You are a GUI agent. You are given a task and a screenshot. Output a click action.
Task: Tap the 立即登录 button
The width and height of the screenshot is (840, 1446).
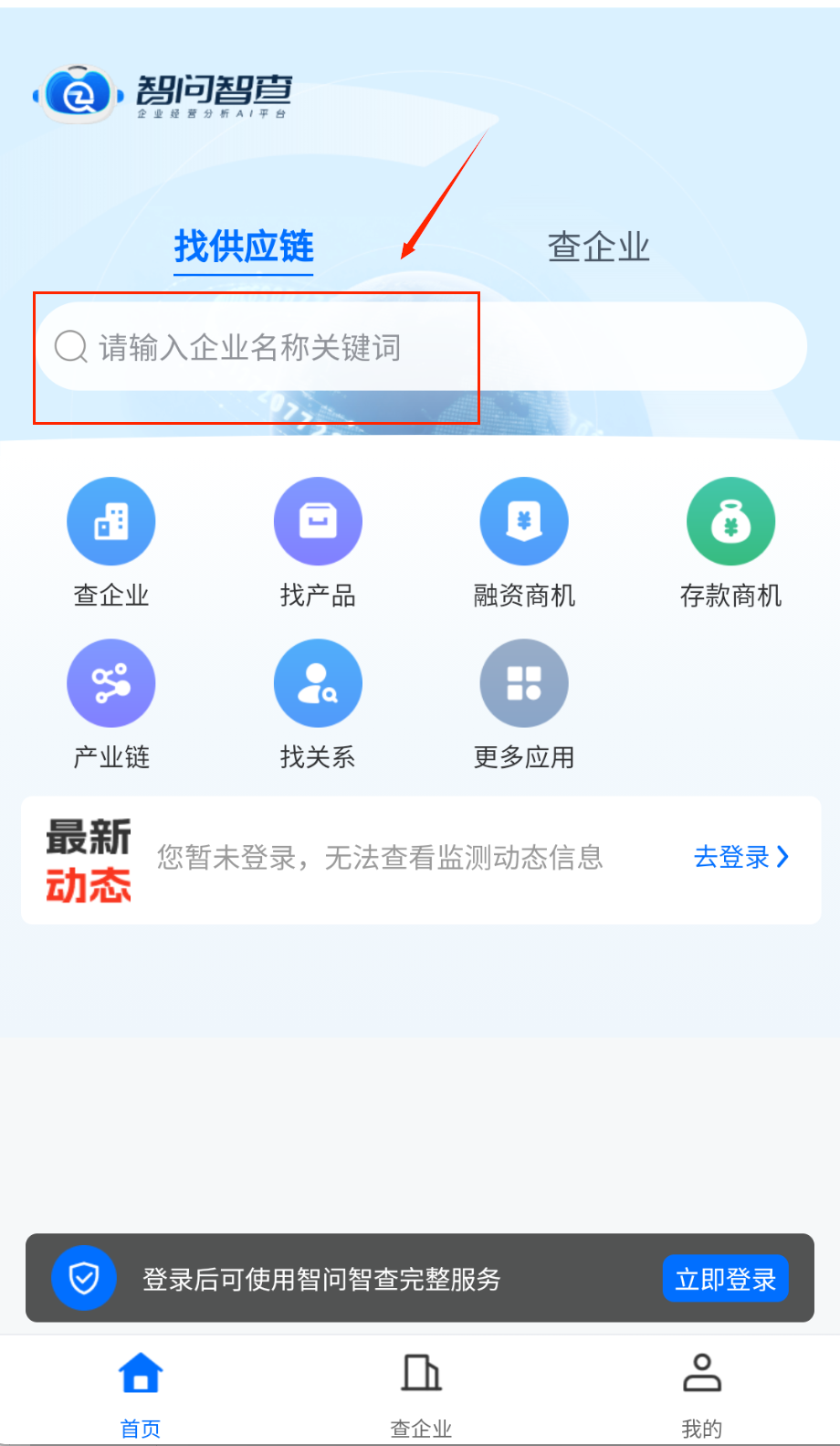[725, 1279]
